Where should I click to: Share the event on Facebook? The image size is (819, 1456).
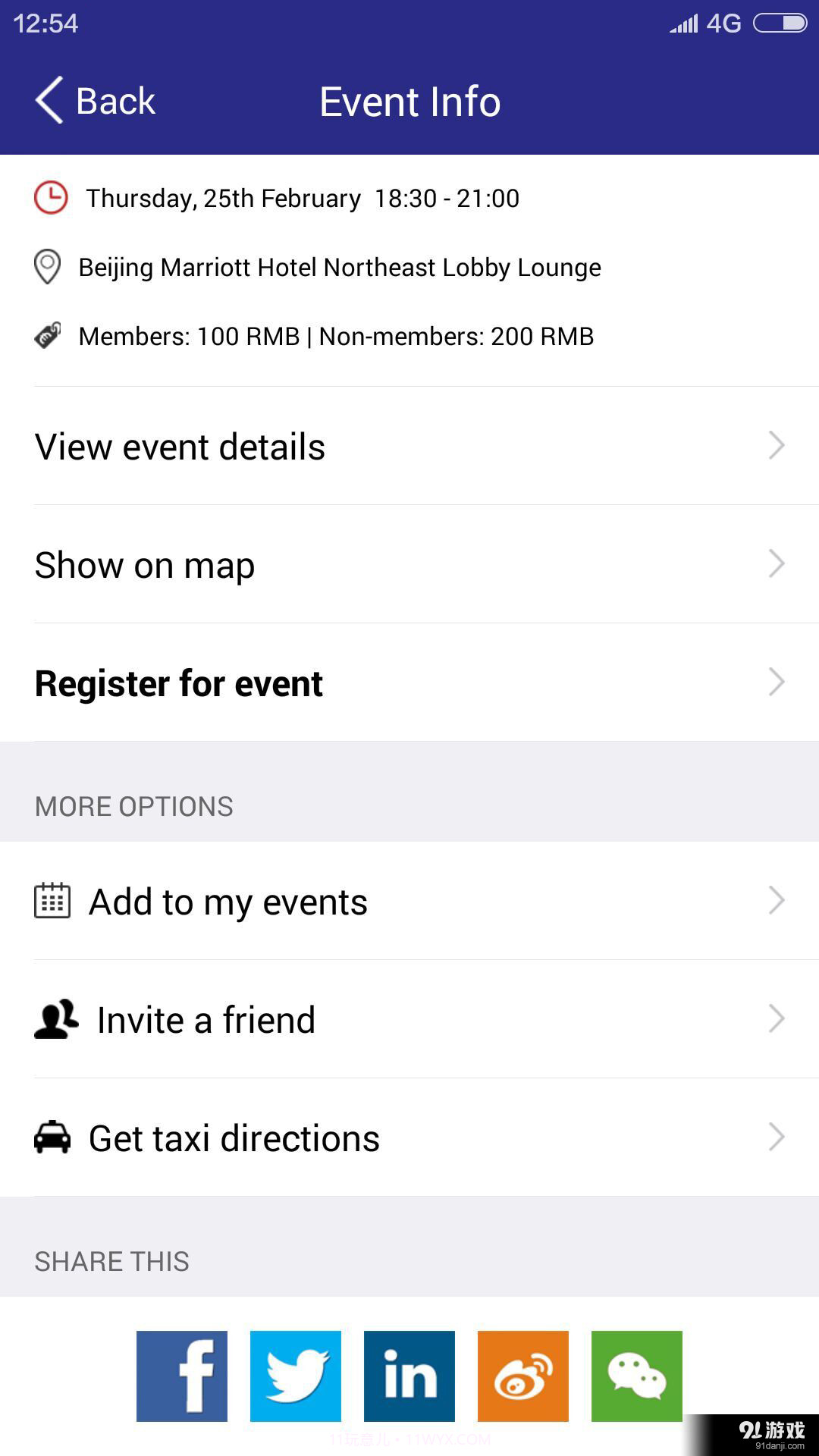(182, 1375)
